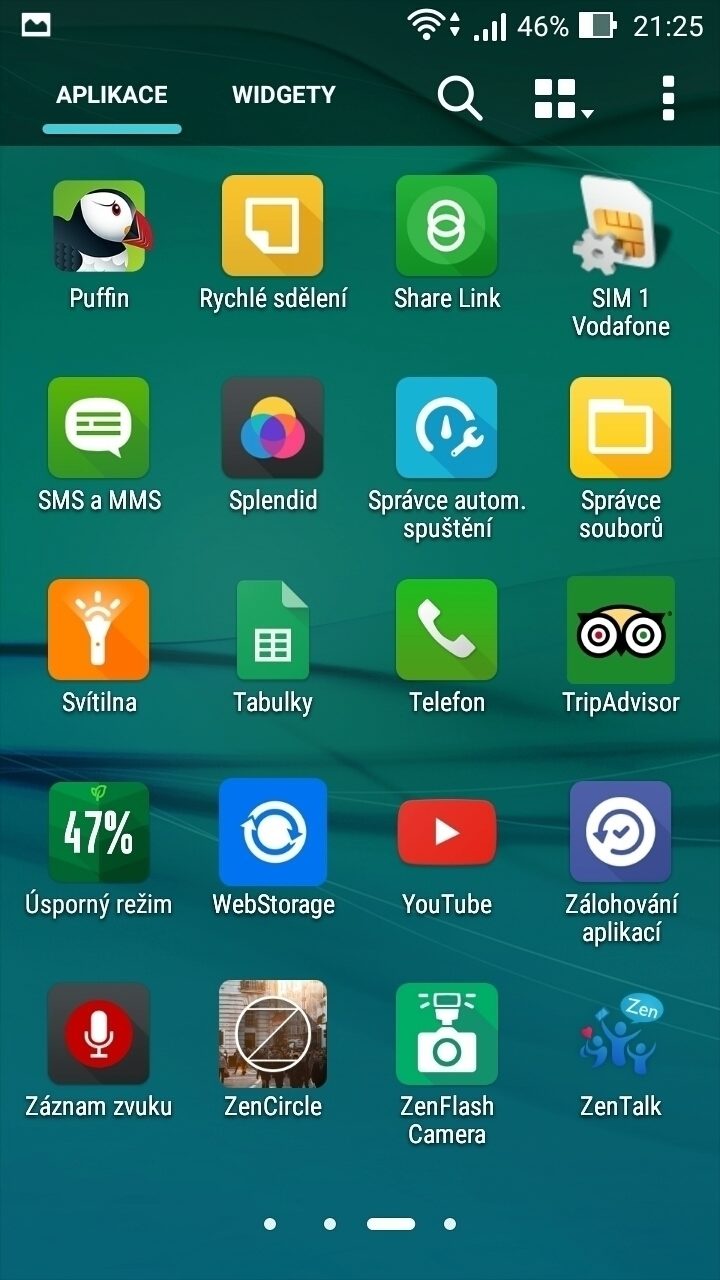
Task: Open Správce autom. spuštění
Action: point(446,428)
